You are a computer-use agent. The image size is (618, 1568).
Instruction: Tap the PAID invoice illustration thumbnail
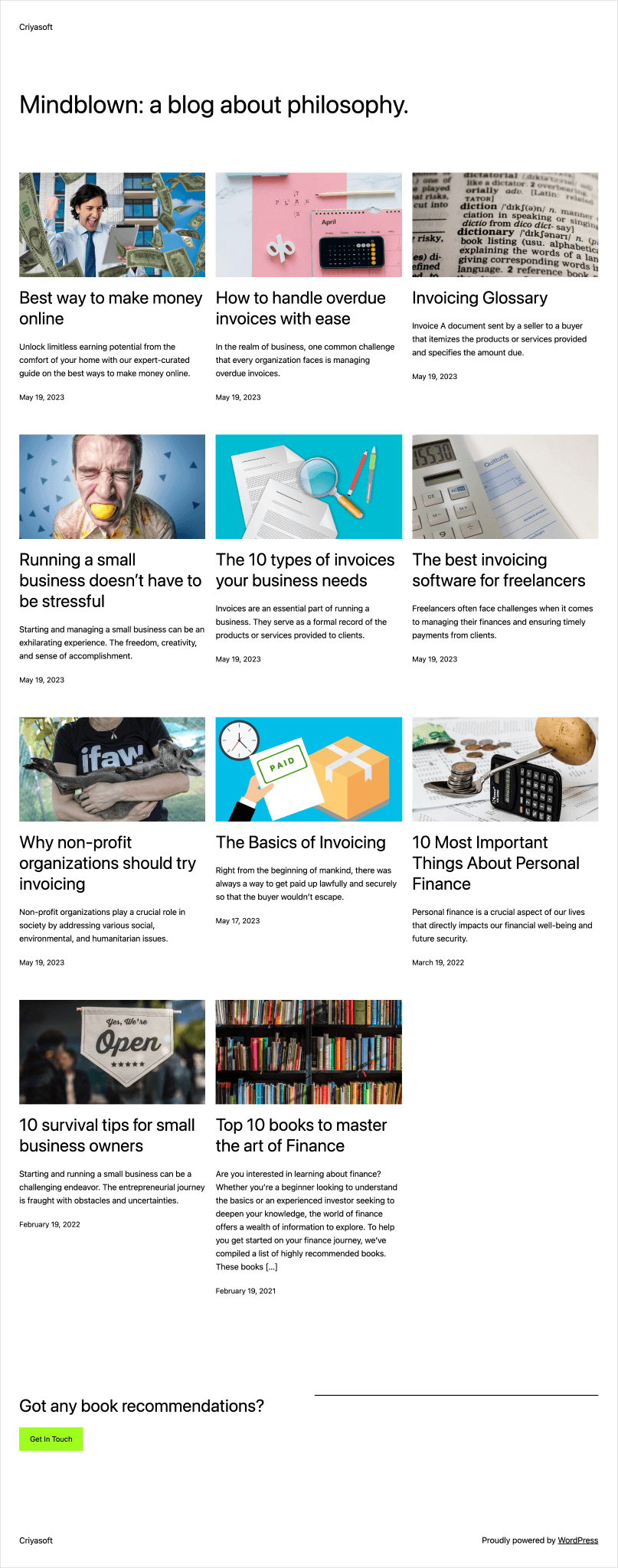(x=309, y=769)
